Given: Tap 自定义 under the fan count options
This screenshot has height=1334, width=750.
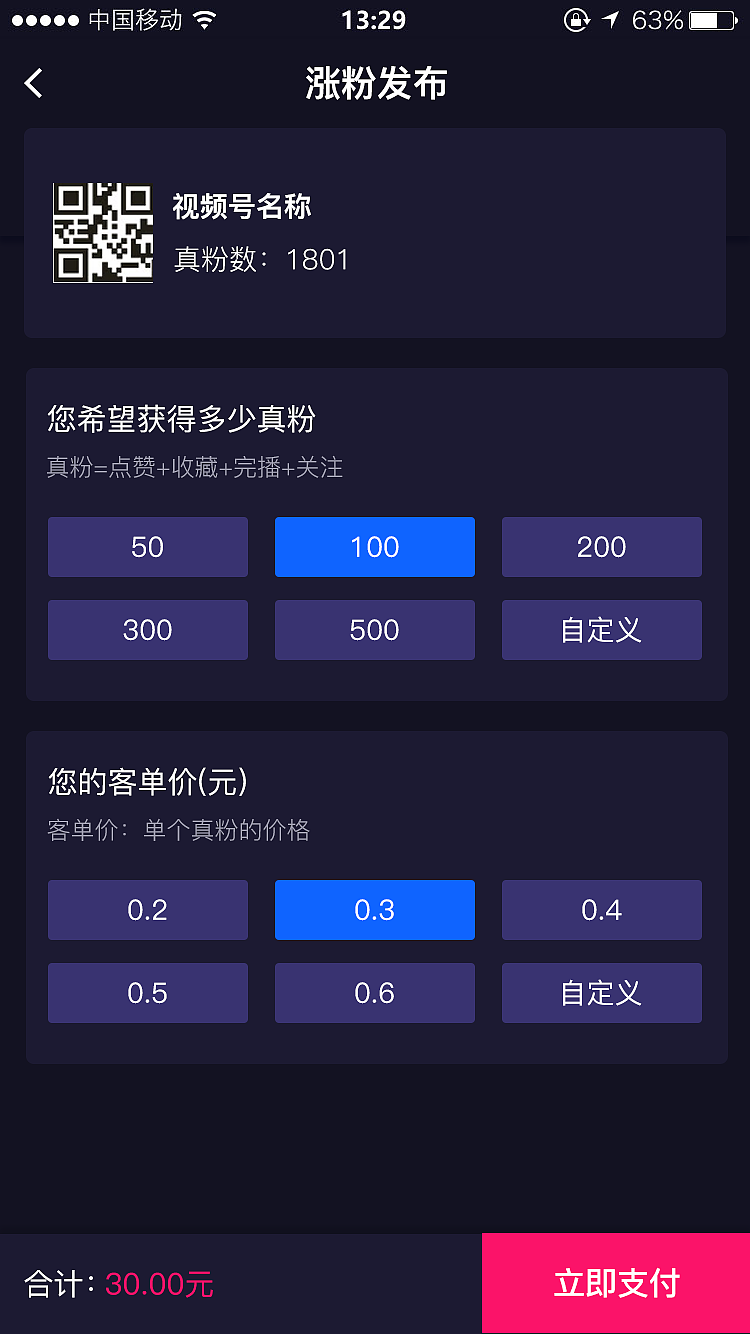Looking at the screenshot, I should pyautogui.click(x=602, y=630).
